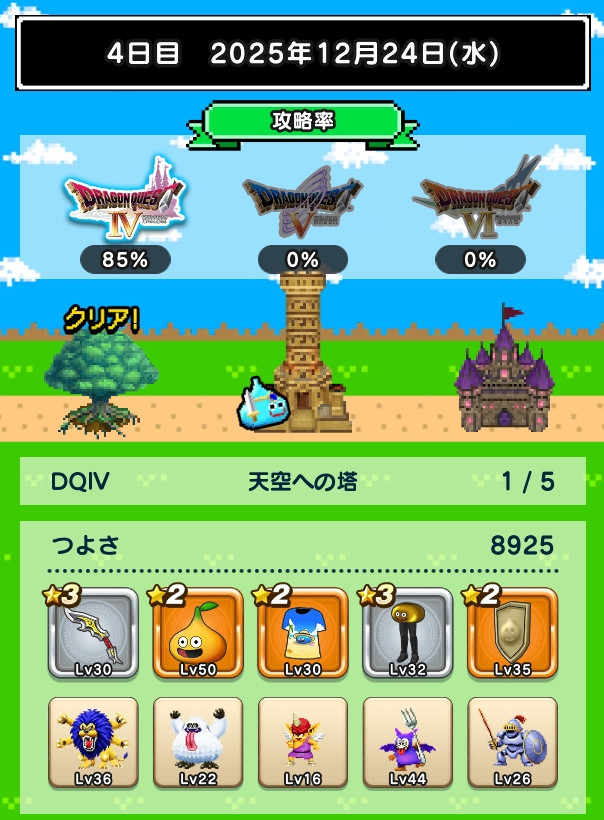Open the armored knight monster Lv26
This screenshot has width=604, height=820.
click(512, 743)
